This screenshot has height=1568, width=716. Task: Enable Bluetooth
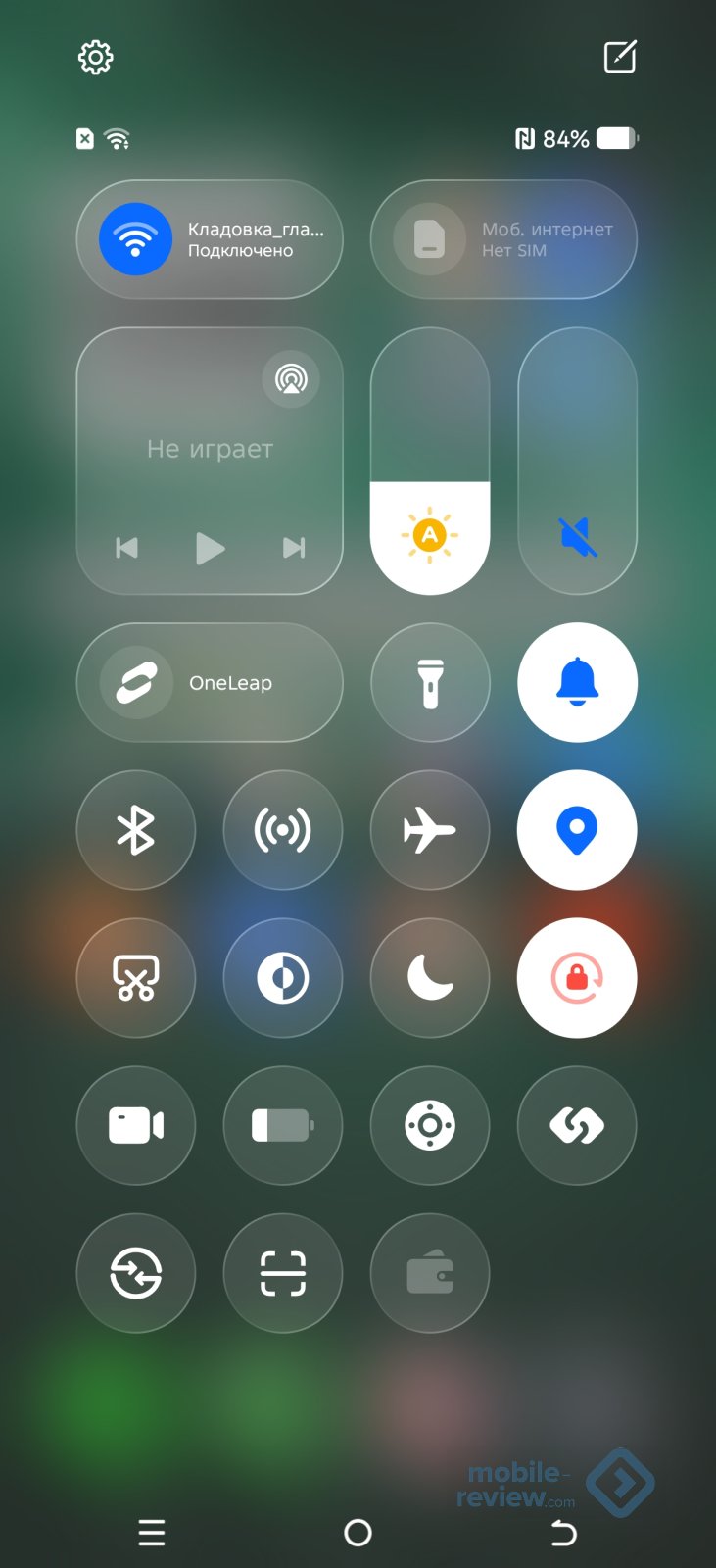pos(136,830)
